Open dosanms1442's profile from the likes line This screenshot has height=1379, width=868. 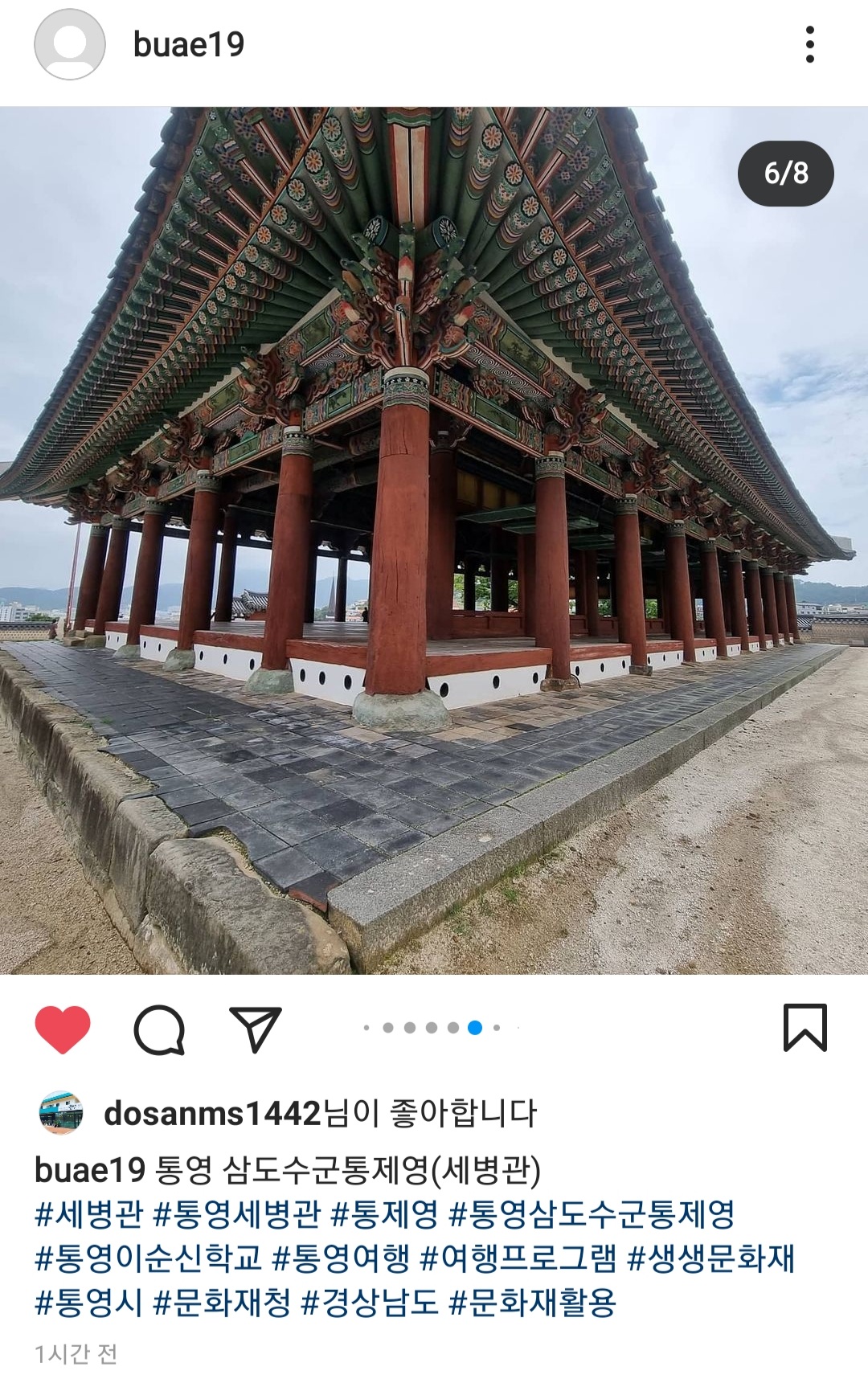click(x=212, y=1114)
